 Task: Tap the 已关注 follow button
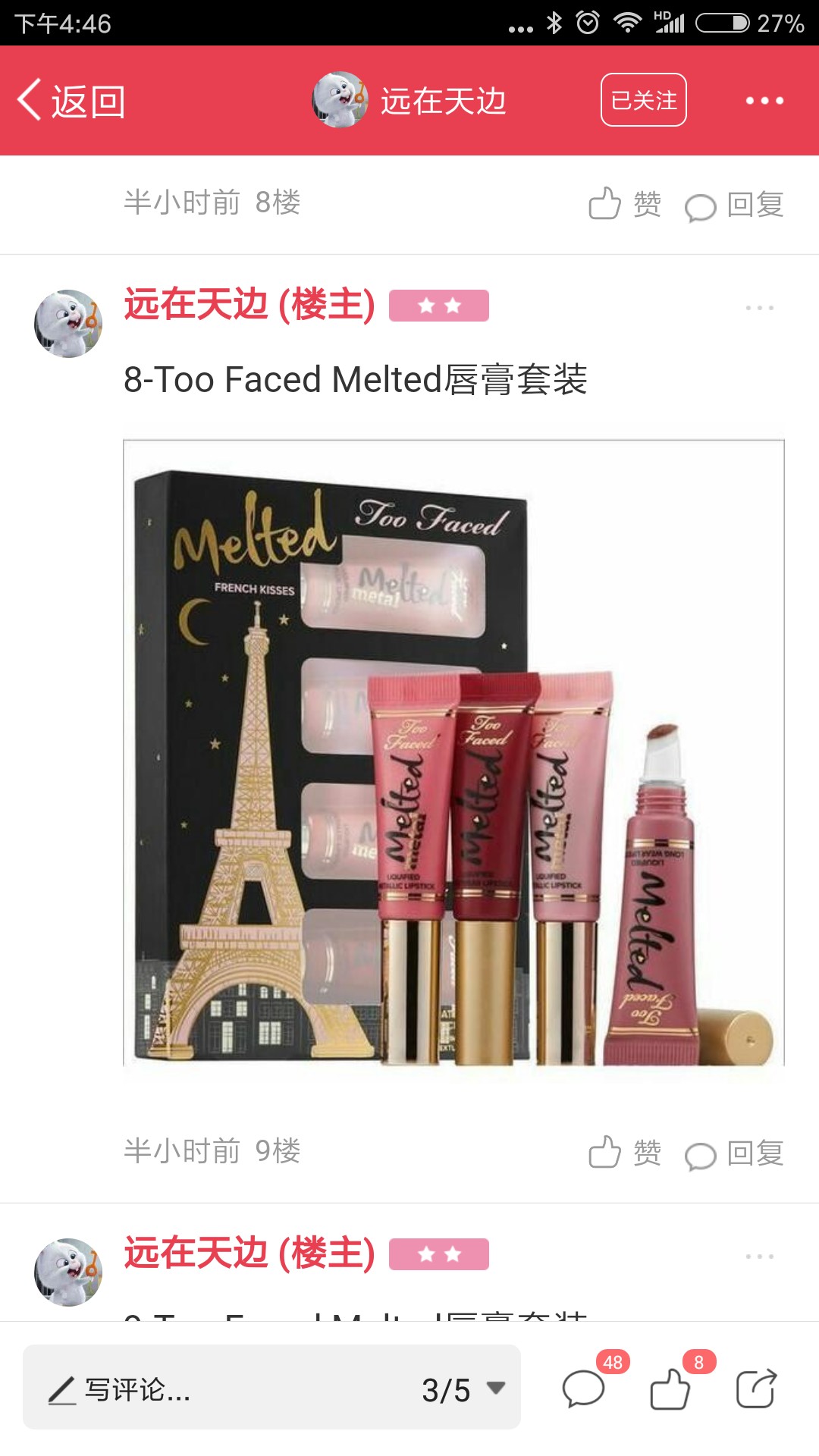pos(643,100)
